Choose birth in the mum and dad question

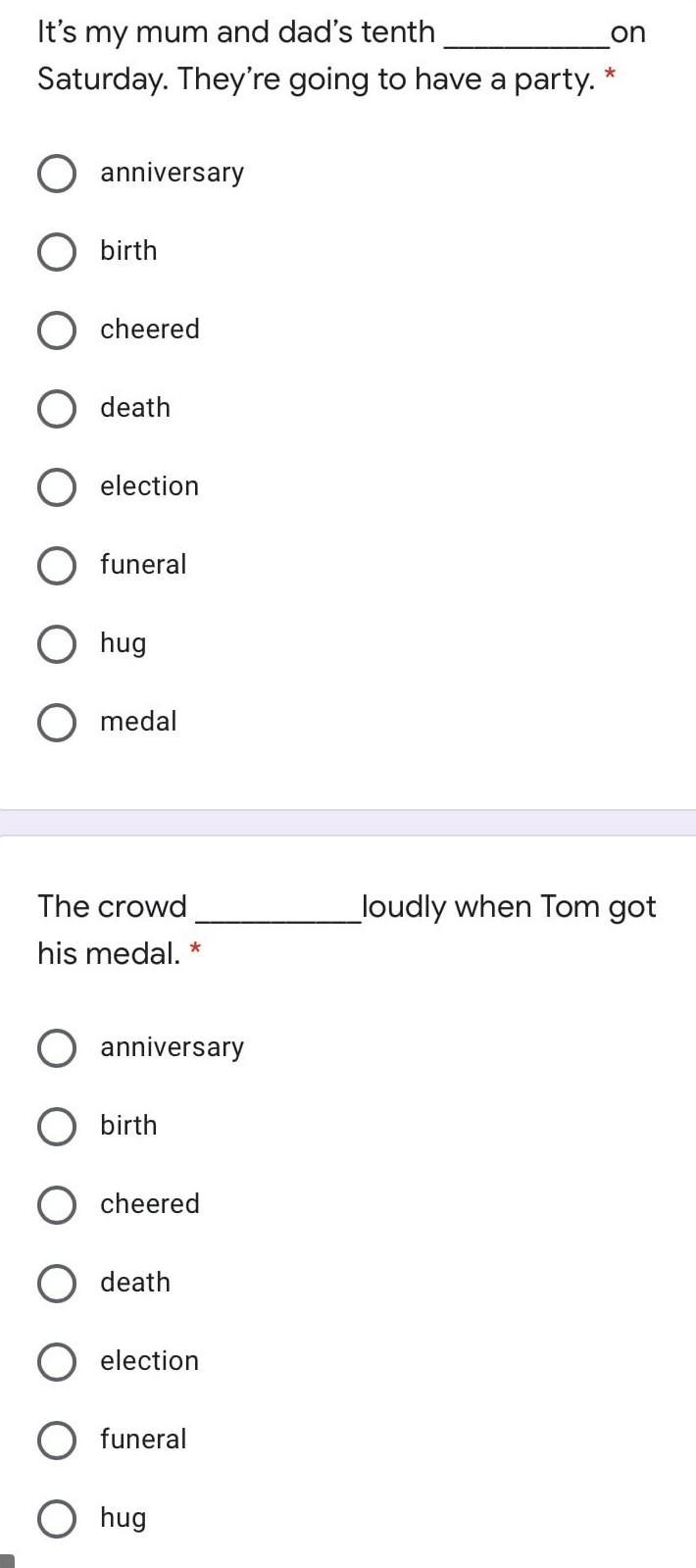(x=57, y=252)
